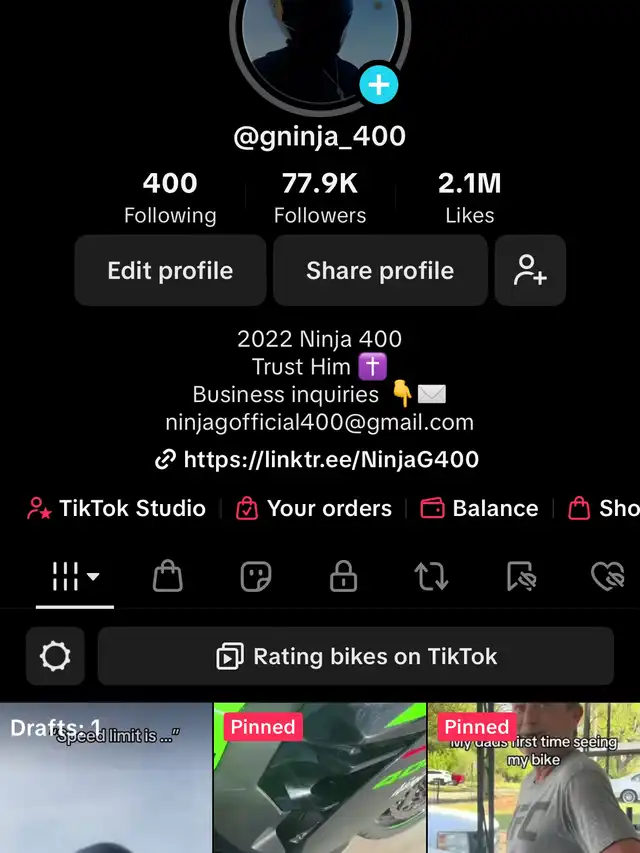Tap Edit profile button

tap(170, 271)
